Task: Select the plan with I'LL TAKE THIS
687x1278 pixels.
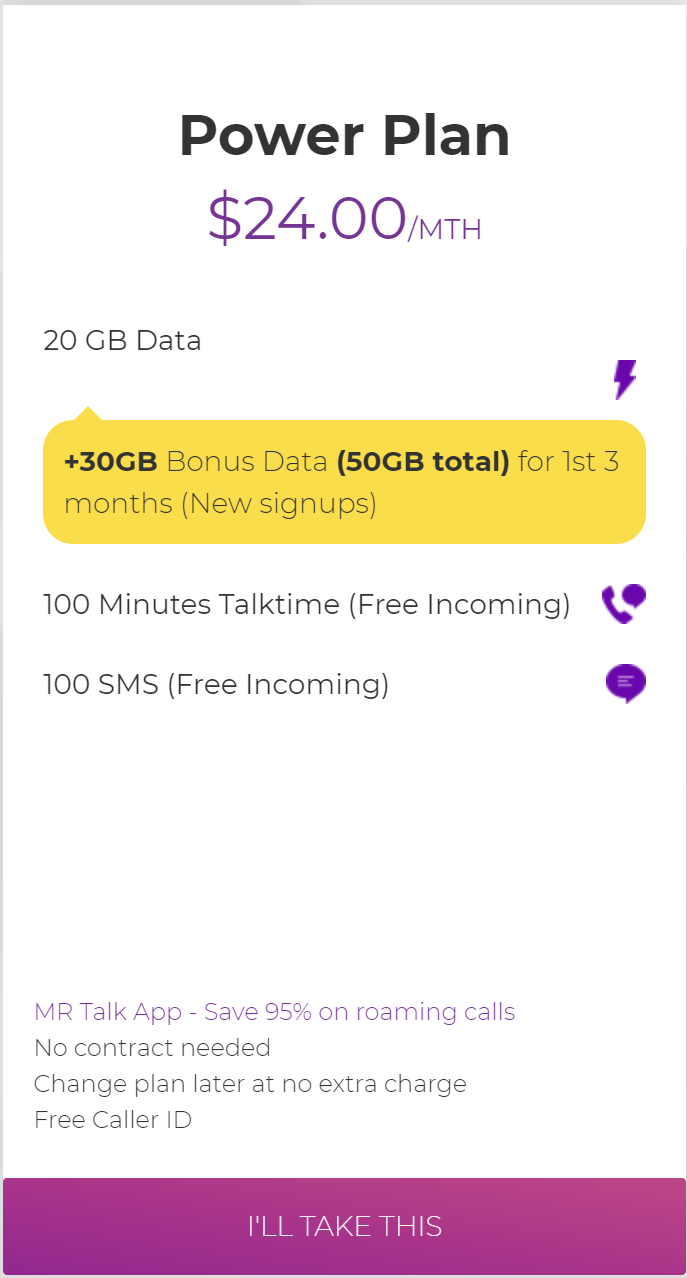Action: point(344,1226)
